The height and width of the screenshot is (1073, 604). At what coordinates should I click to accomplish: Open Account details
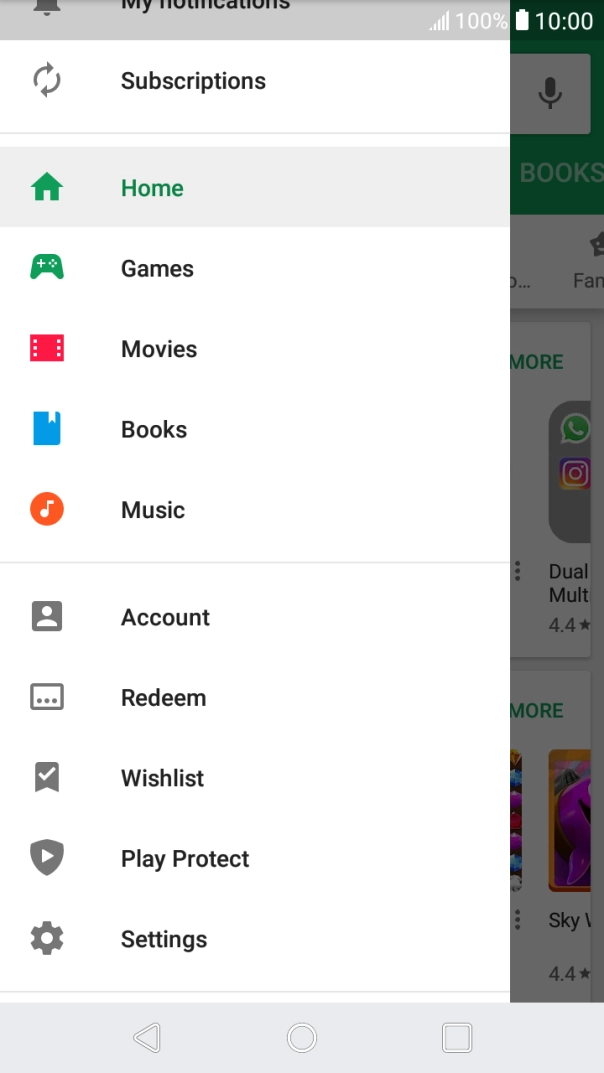tap(165, 617)
